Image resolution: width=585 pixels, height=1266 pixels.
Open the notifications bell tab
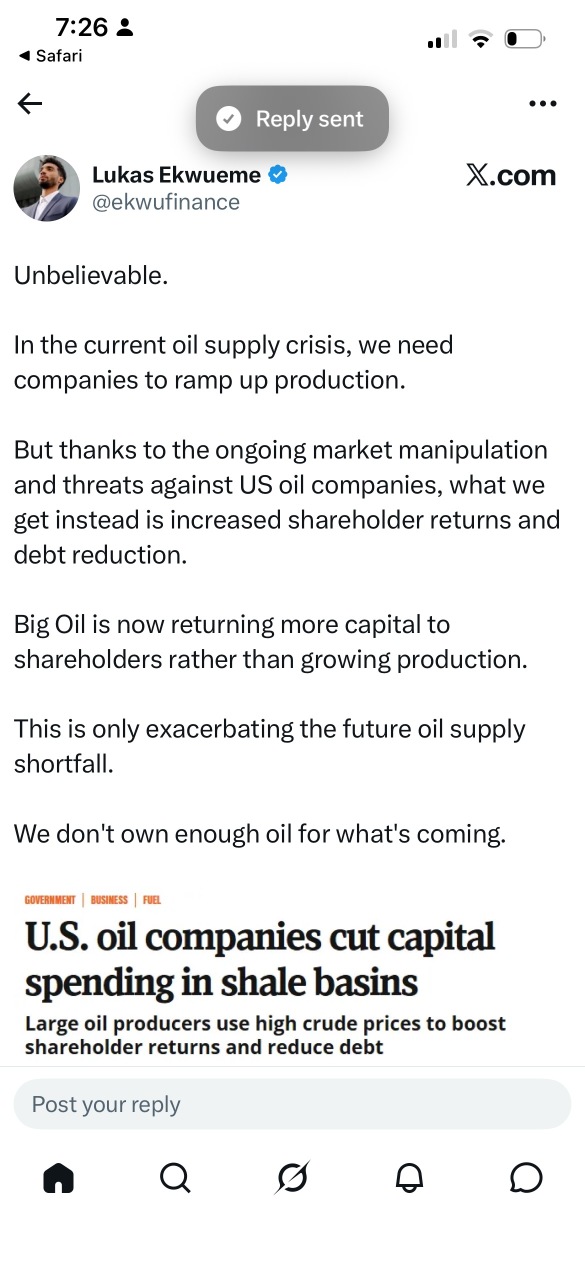click(409, 1178)
